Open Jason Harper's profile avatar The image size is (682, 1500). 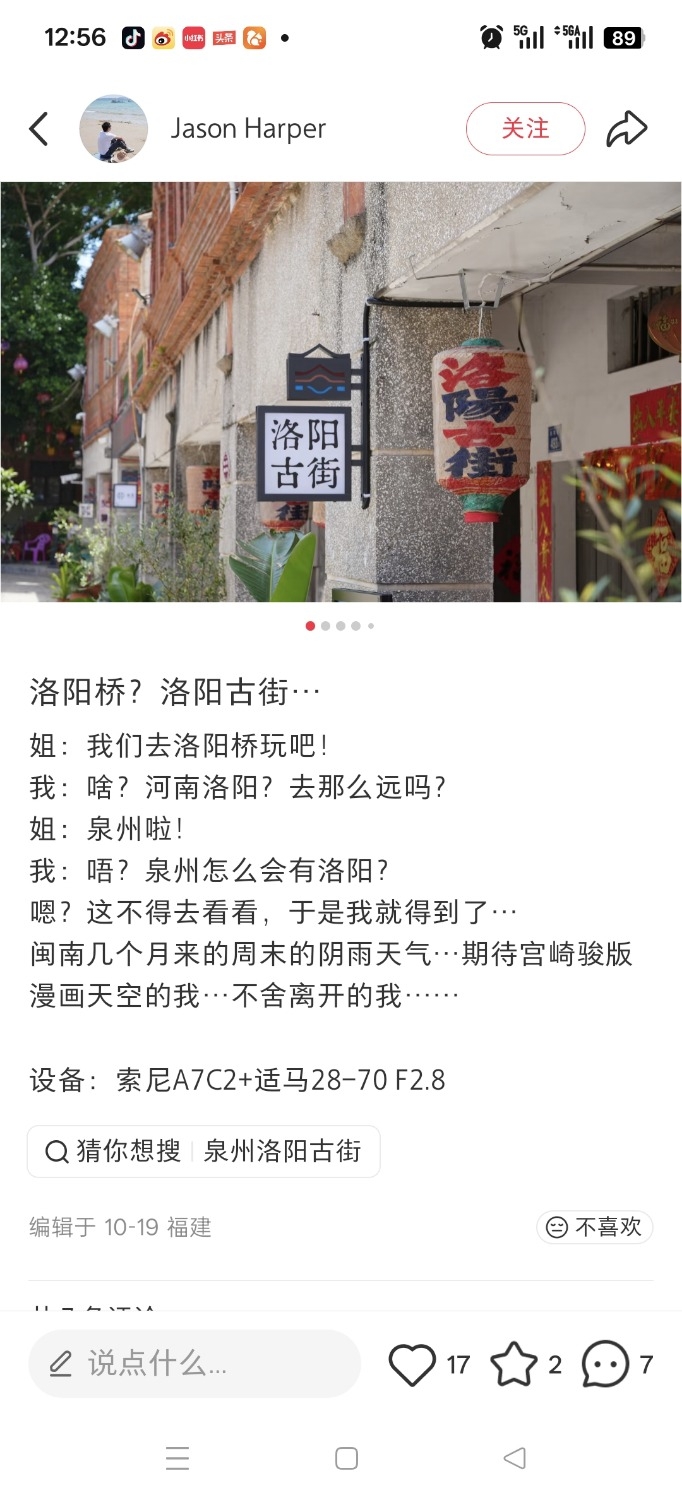[x=113, y=129]
